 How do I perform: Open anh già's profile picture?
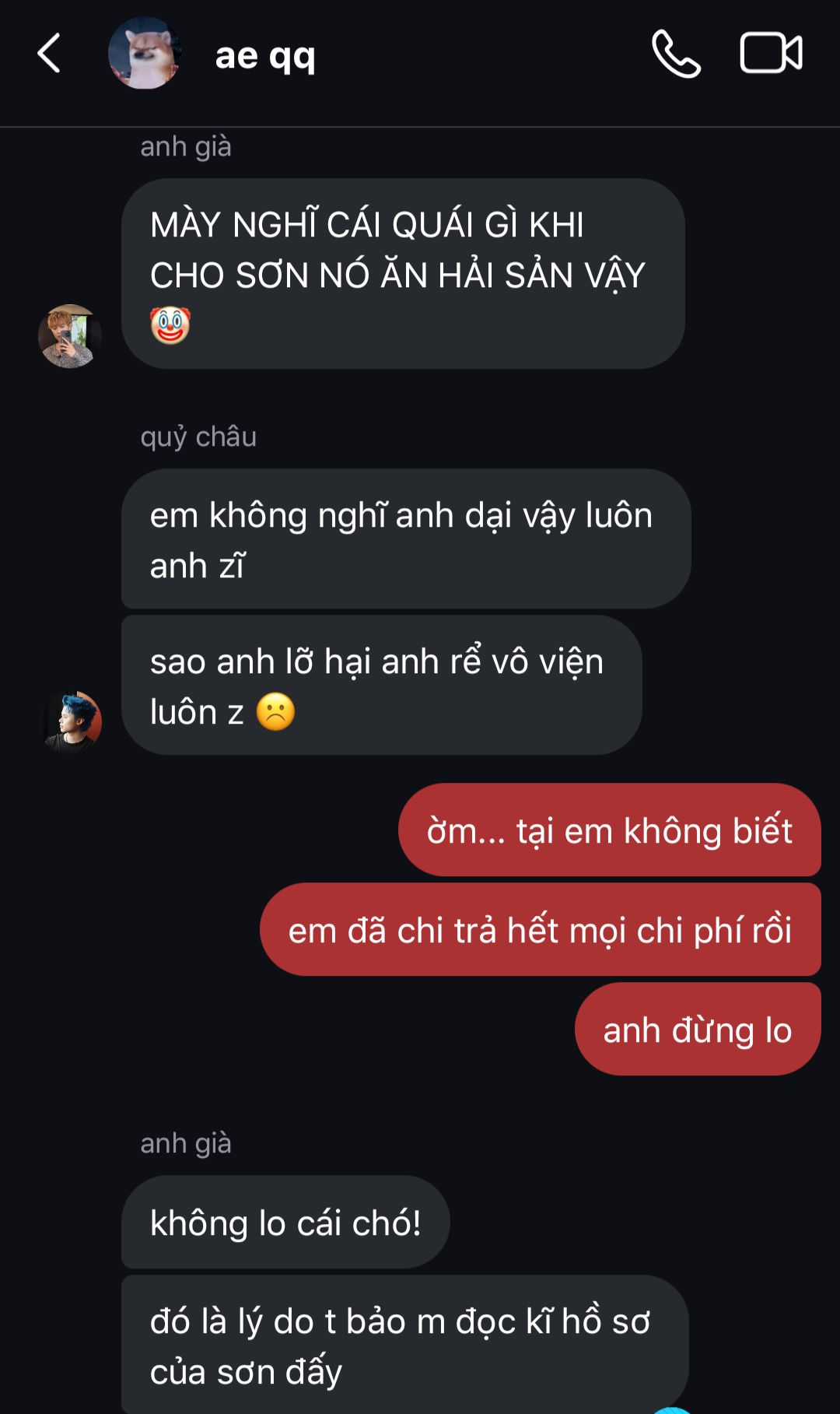[x=70, y=336]
